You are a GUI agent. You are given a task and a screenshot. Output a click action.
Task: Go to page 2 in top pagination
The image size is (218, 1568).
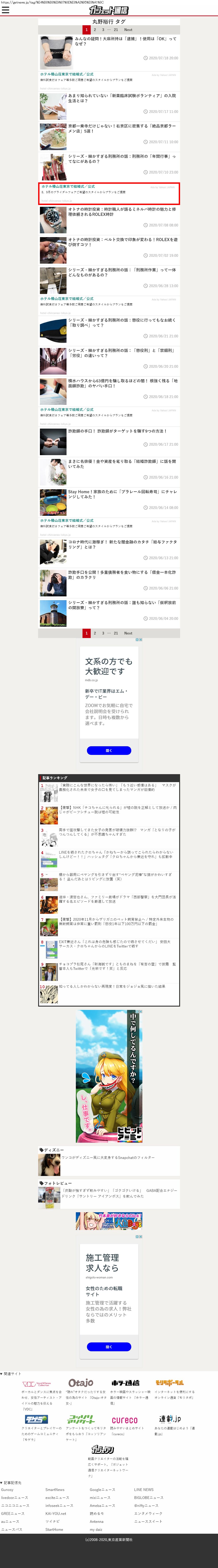tap(94, 29)
